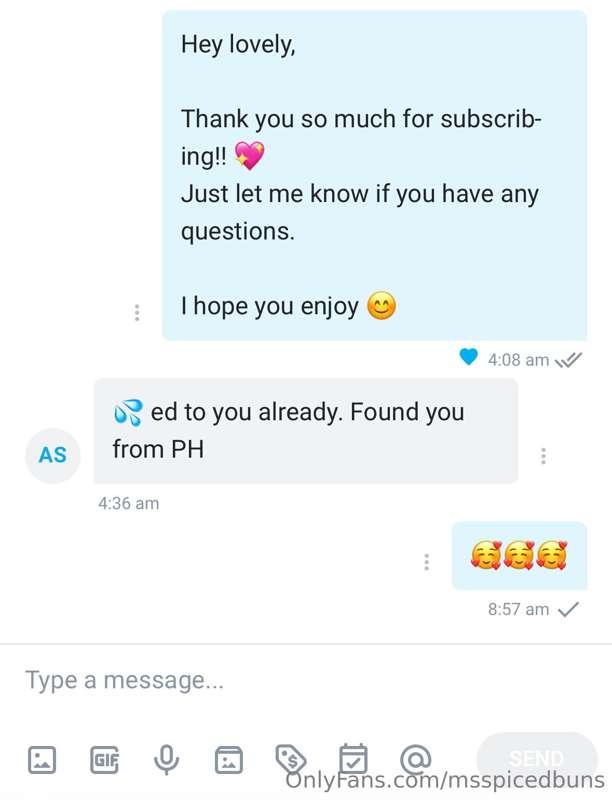
Task: Record a voice message with the microphone
Action: click(166, 761)
